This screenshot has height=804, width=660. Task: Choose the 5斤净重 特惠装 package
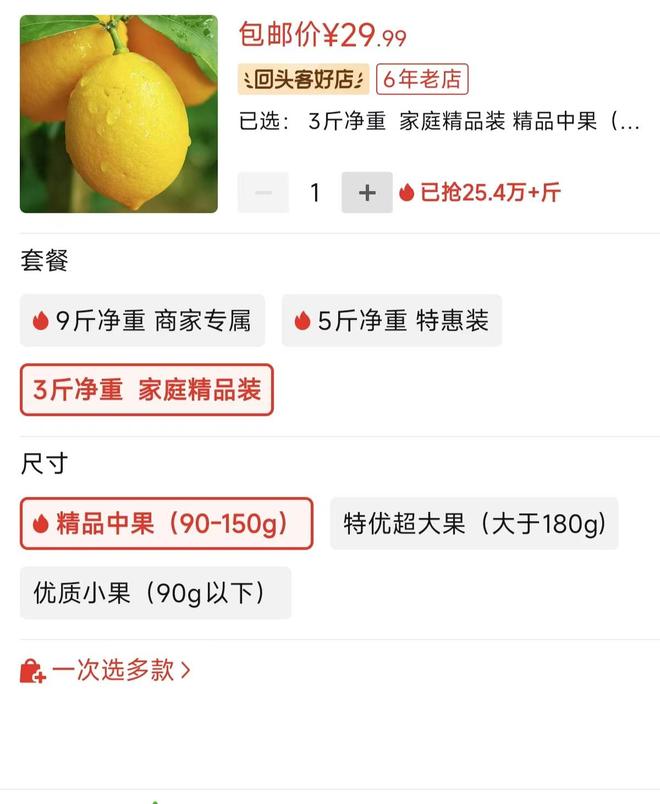[x=391, y=321]
